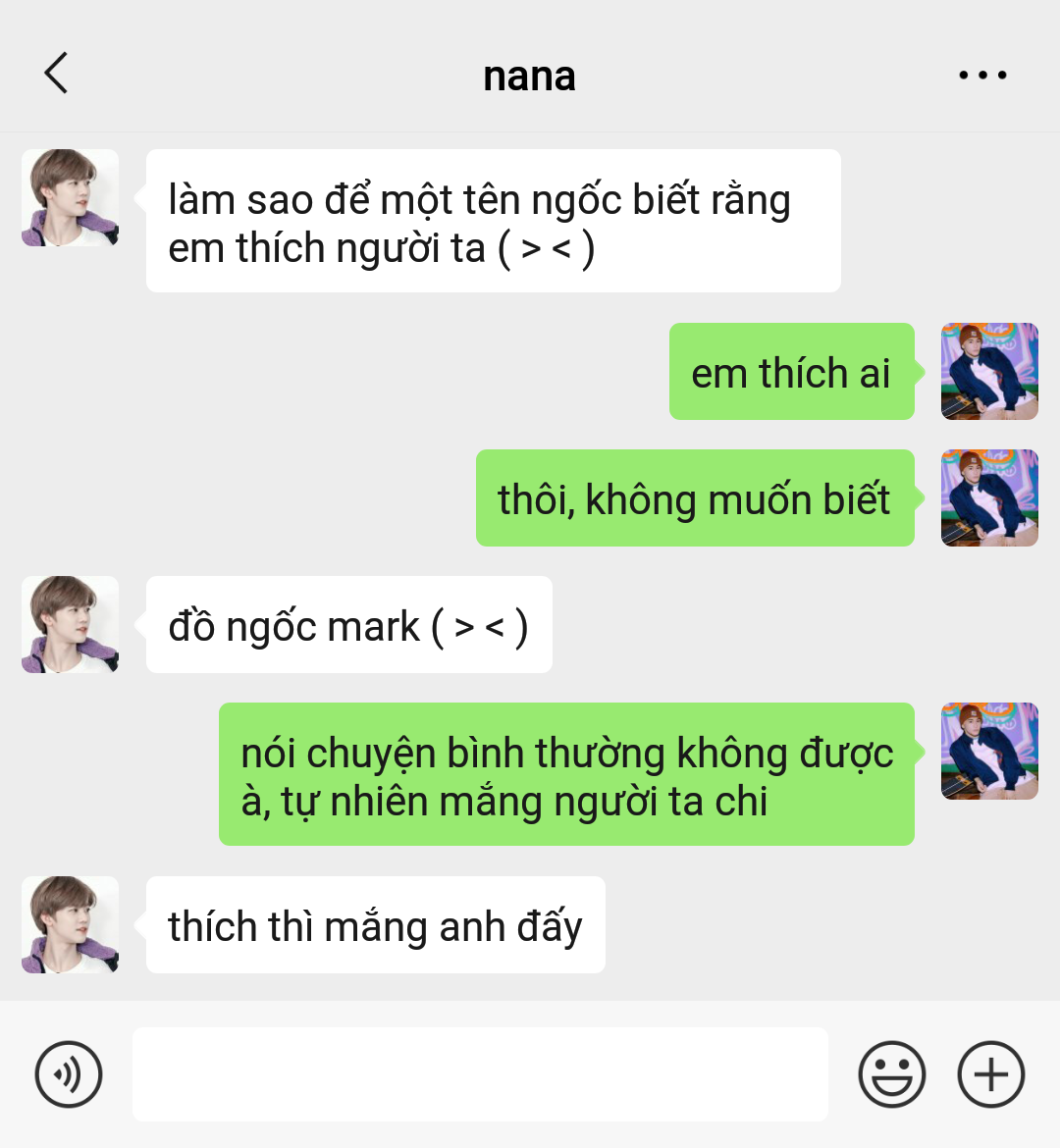Open the emoji picker
The height and width of the screenshot is (1148, 1060).
(x=891, y=1074)
